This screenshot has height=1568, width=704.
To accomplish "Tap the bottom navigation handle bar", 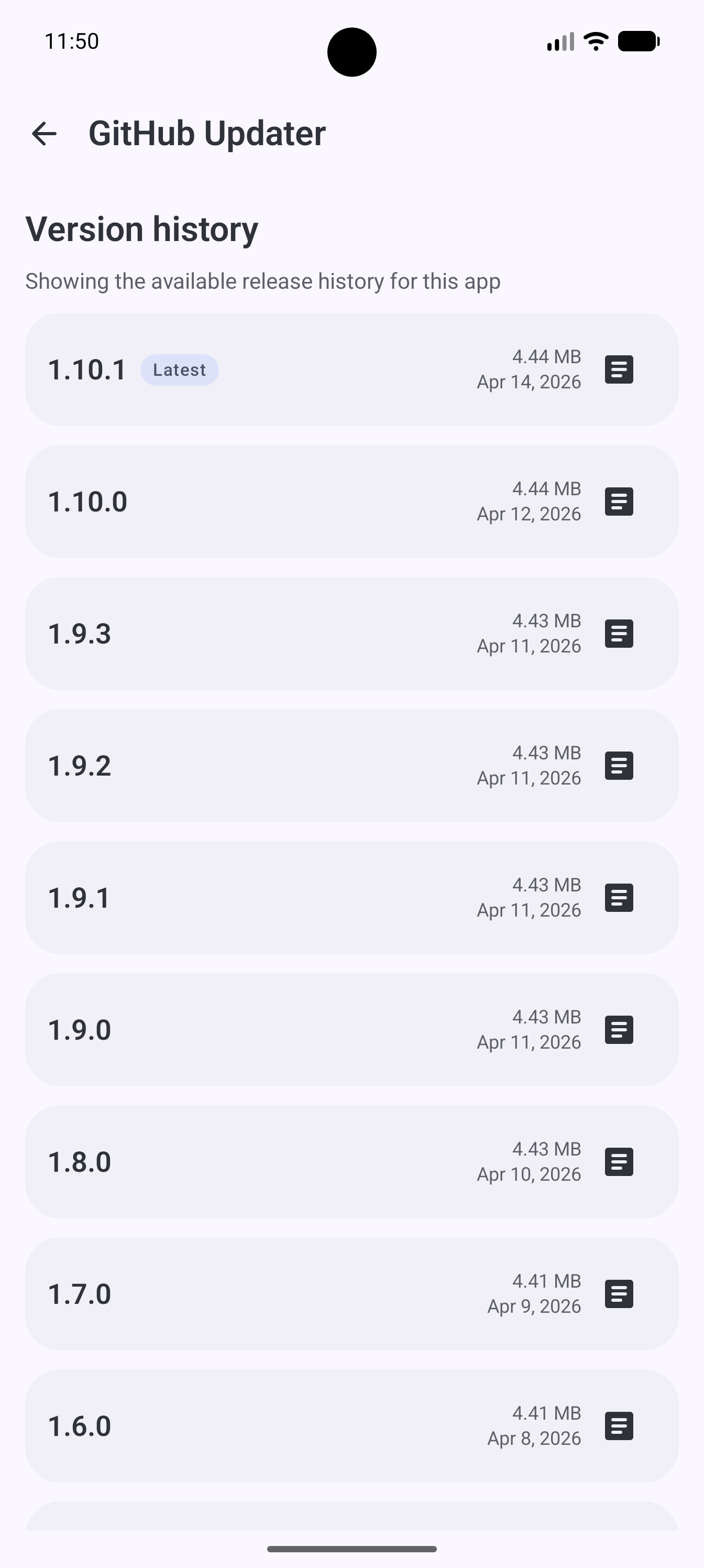I will [x=351, y=1549].
